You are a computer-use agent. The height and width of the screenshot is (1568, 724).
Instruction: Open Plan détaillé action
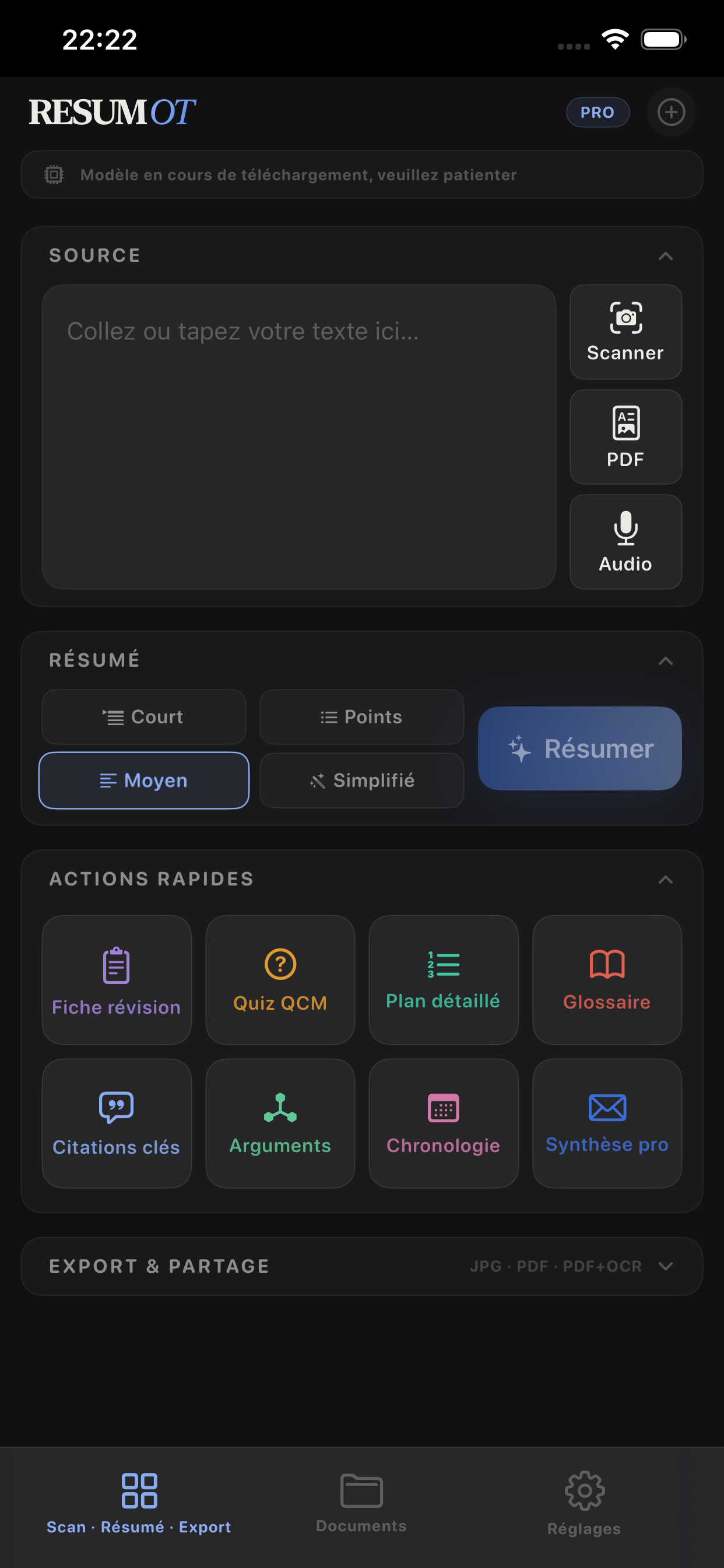pyautogui.click(x=443, y=979)
